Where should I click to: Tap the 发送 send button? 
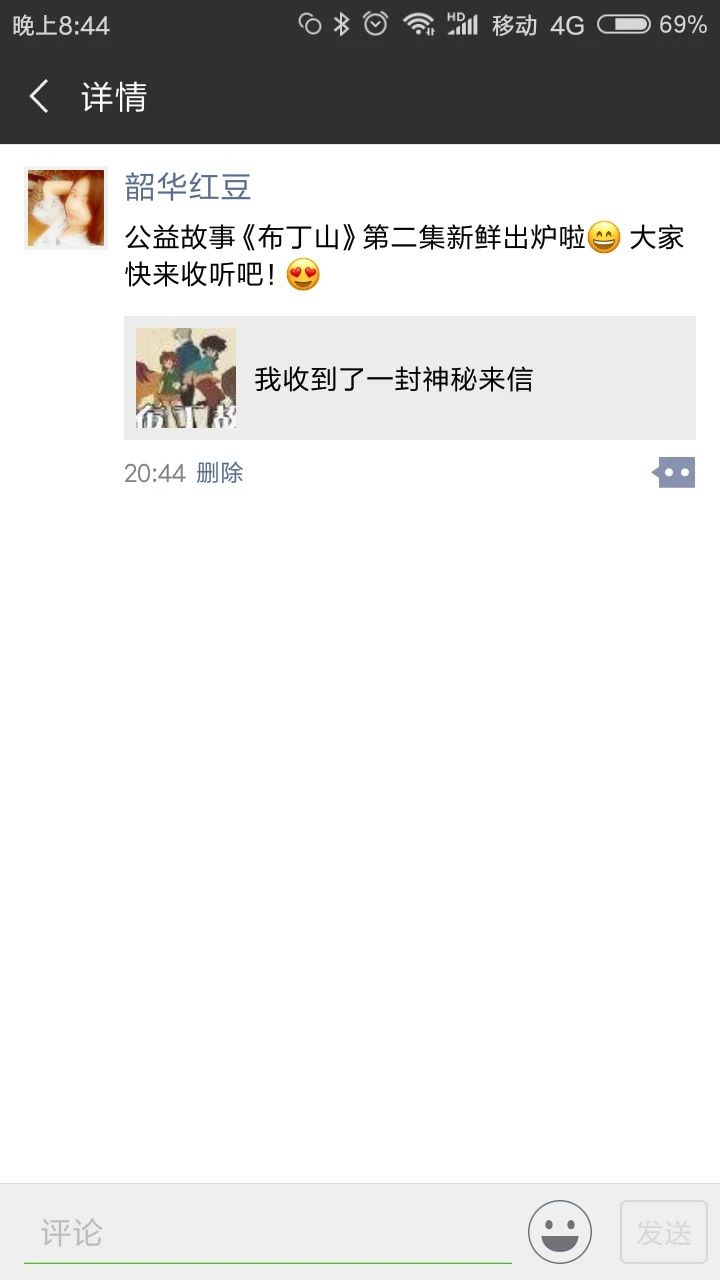[x=664, y=1233]
